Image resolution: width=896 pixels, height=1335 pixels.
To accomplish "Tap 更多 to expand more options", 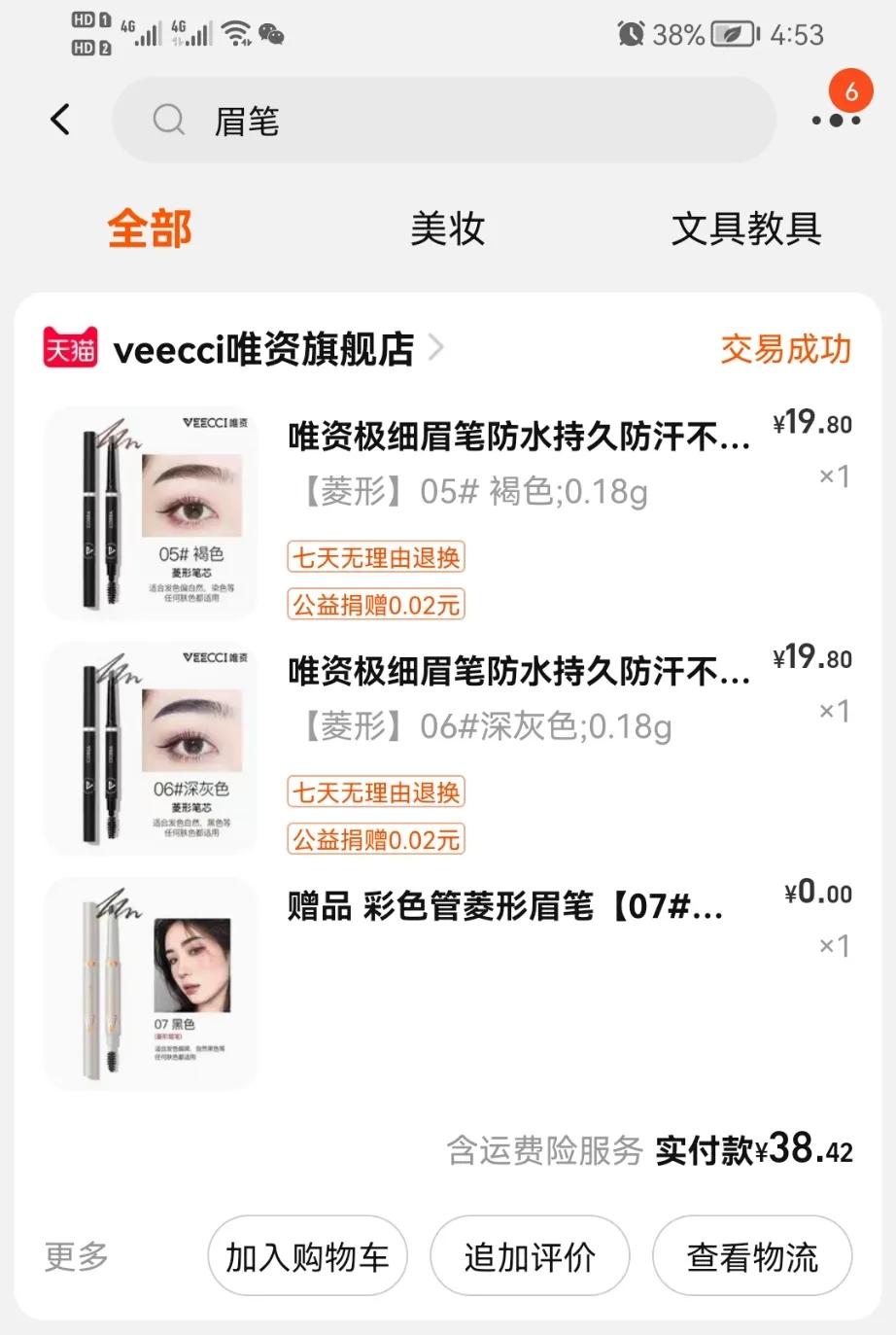I will pos(76,1255).
